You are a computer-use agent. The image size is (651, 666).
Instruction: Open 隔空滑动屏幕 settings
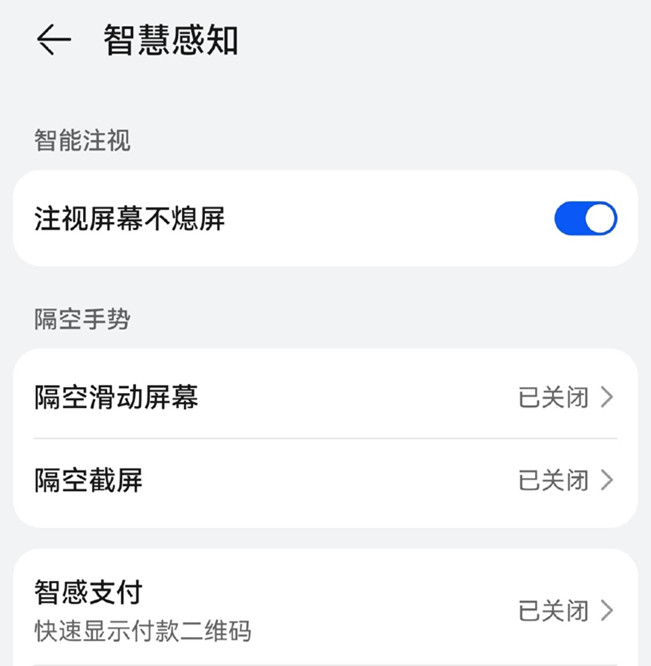tap(325, 397)
